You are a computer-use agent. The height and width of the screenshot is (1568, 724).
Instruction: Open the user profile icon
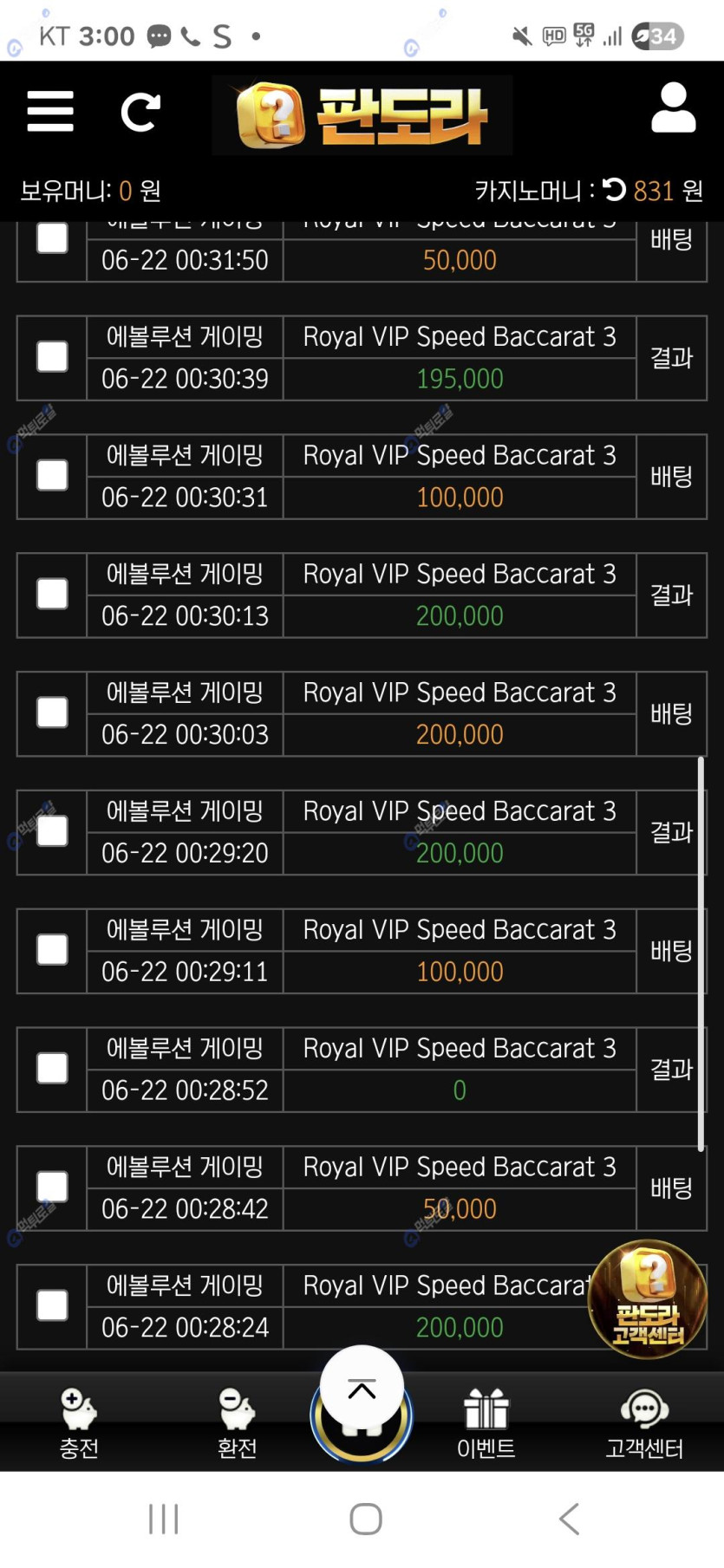[673, 108]
